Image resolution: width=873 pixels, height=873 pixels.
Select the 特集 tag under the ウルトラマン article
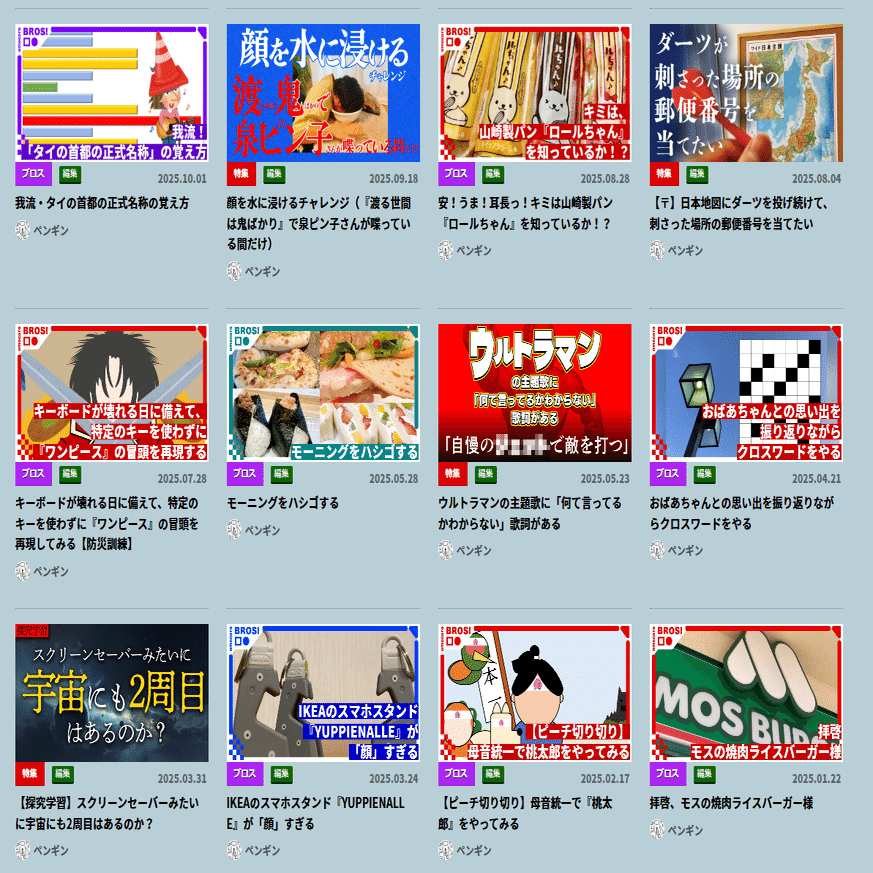(x=452, y=473)
